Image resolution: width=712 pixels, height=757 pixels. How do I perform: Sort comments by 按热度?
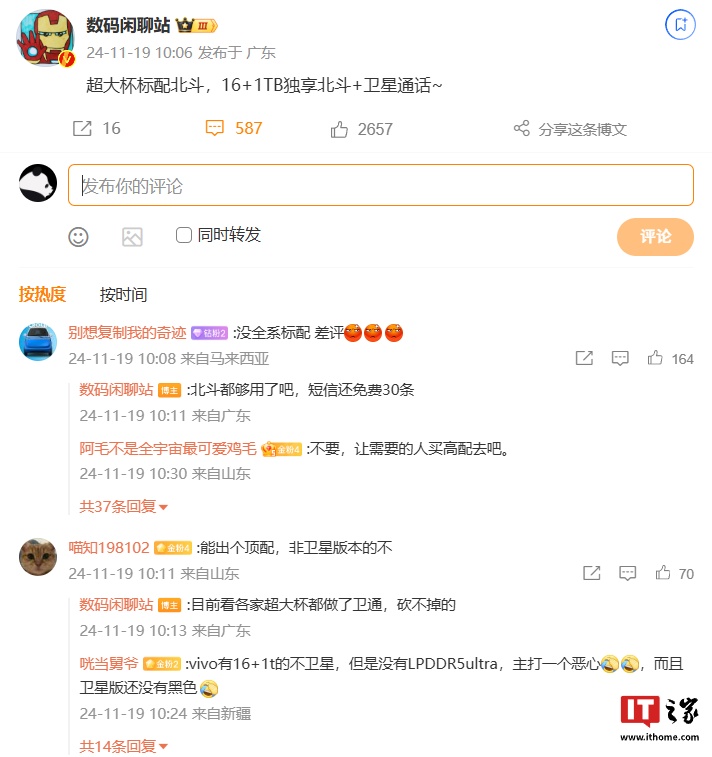[42, 294]
